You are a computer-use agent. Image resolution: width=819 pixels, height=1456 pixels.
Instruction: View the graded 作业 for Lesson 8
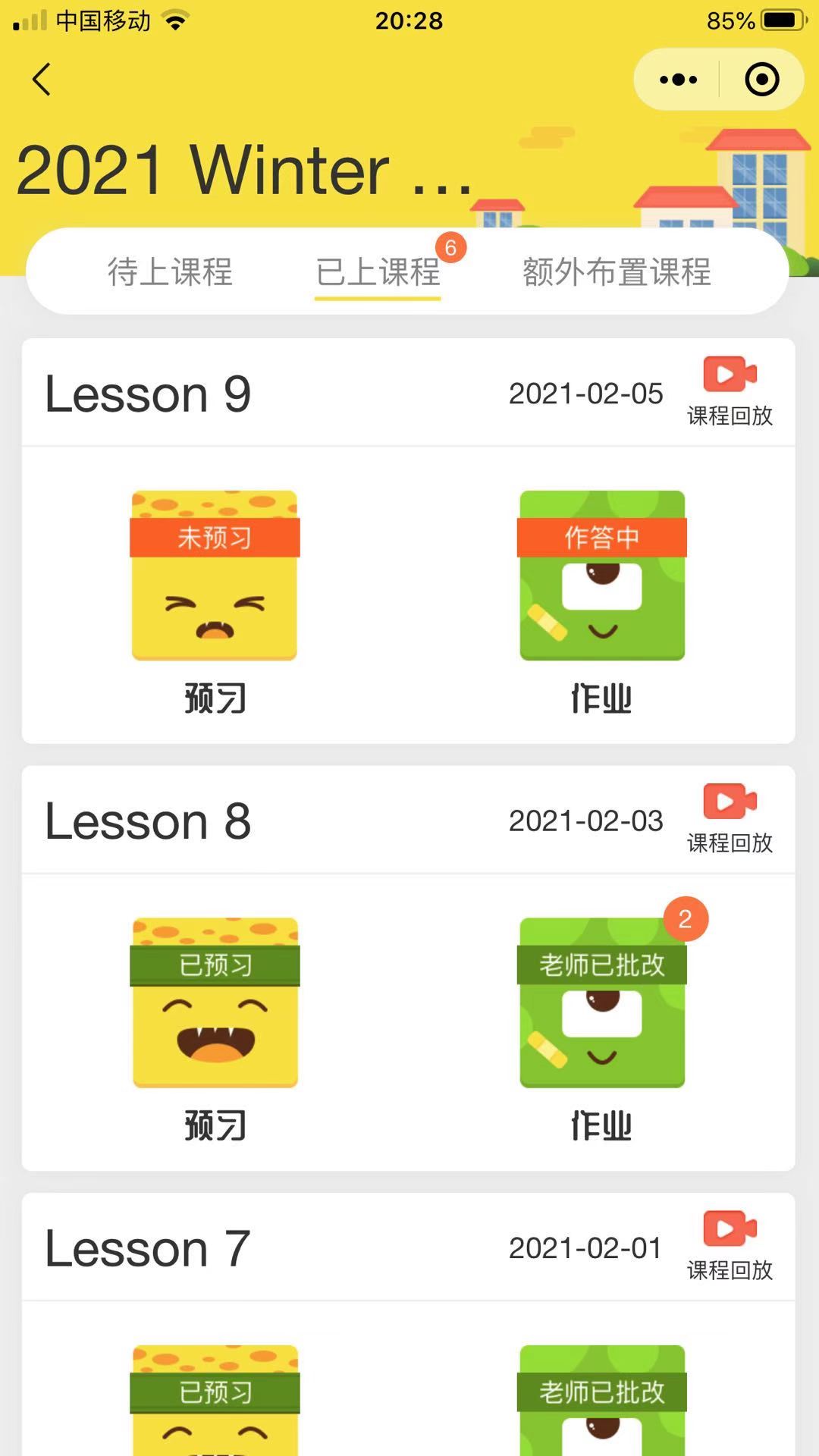[x=602, y=1003]
